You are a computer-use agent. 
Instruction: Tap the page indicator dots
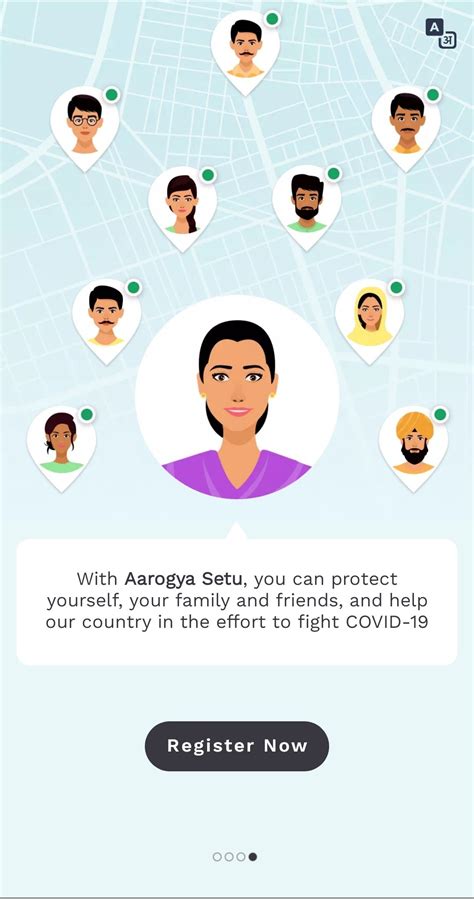click(x=235, y=857)
